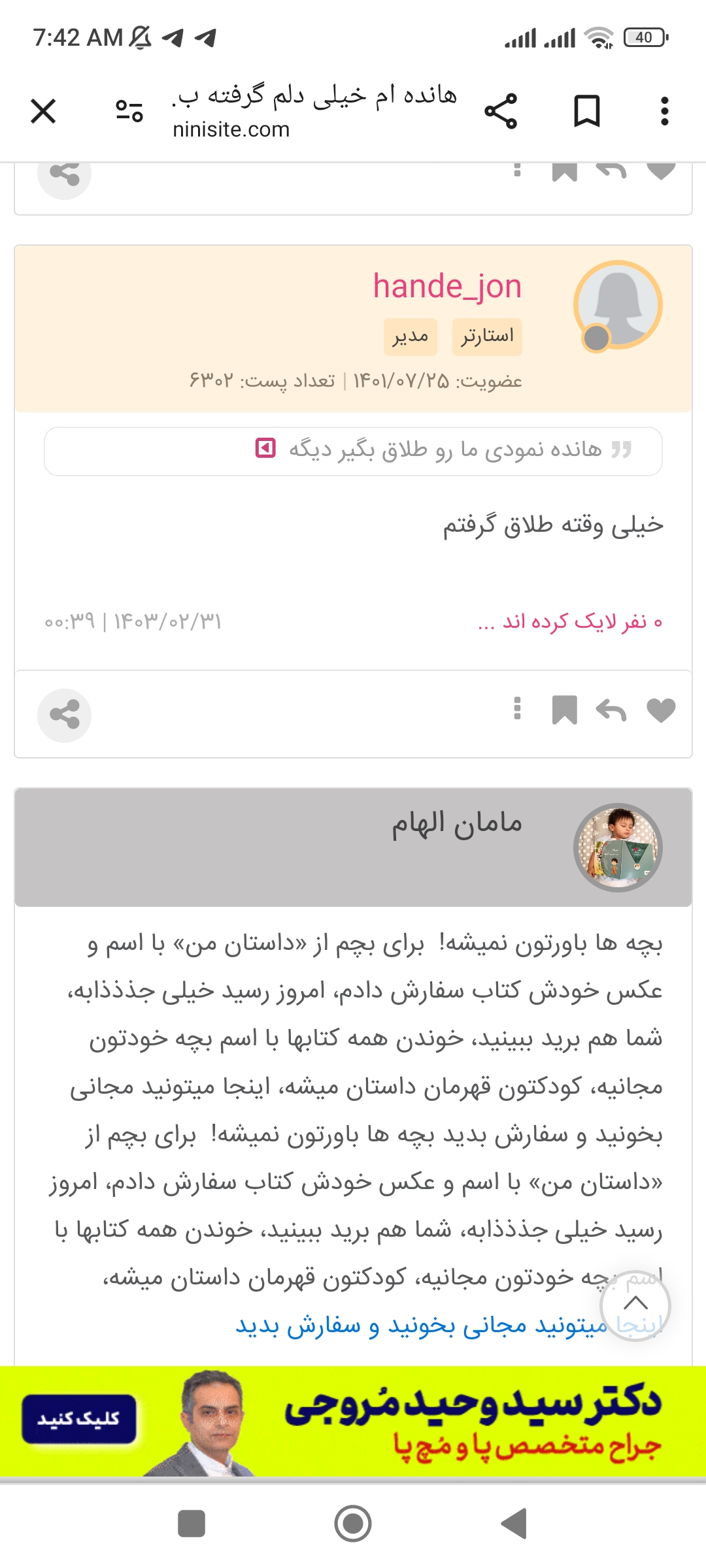Jump to top with the up arrow button

tap(635, 1305)
